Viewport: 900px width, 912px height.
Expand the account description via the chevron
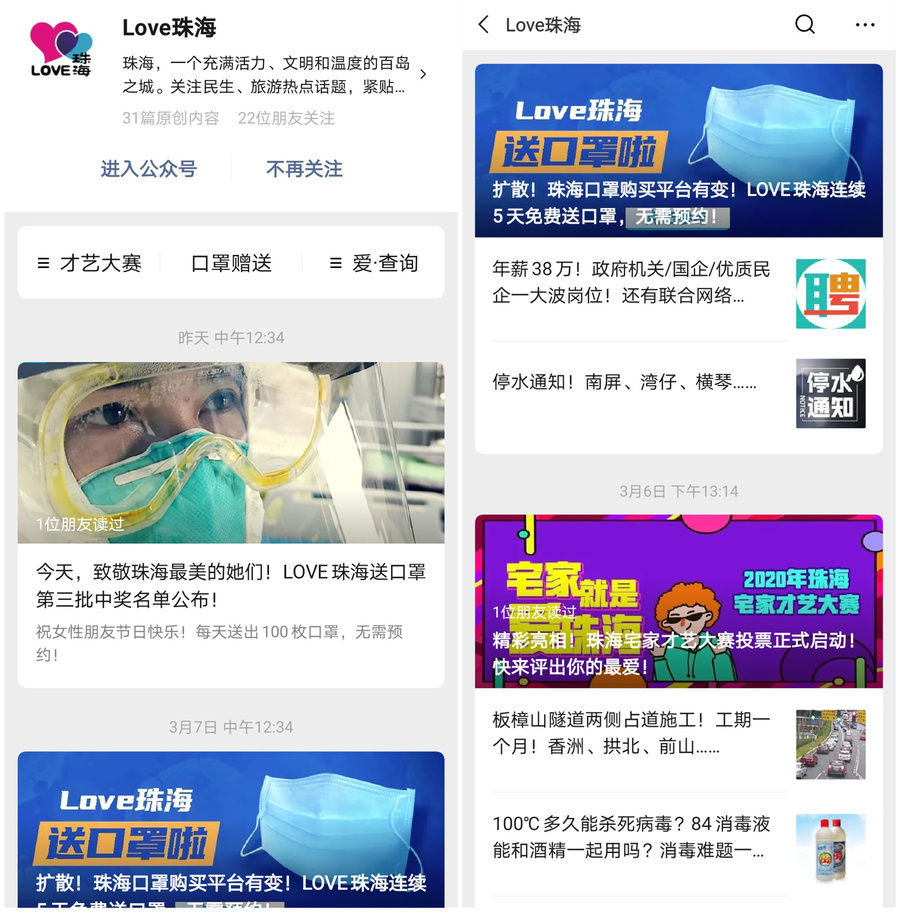pyautogui.click(x=423, y=74)
